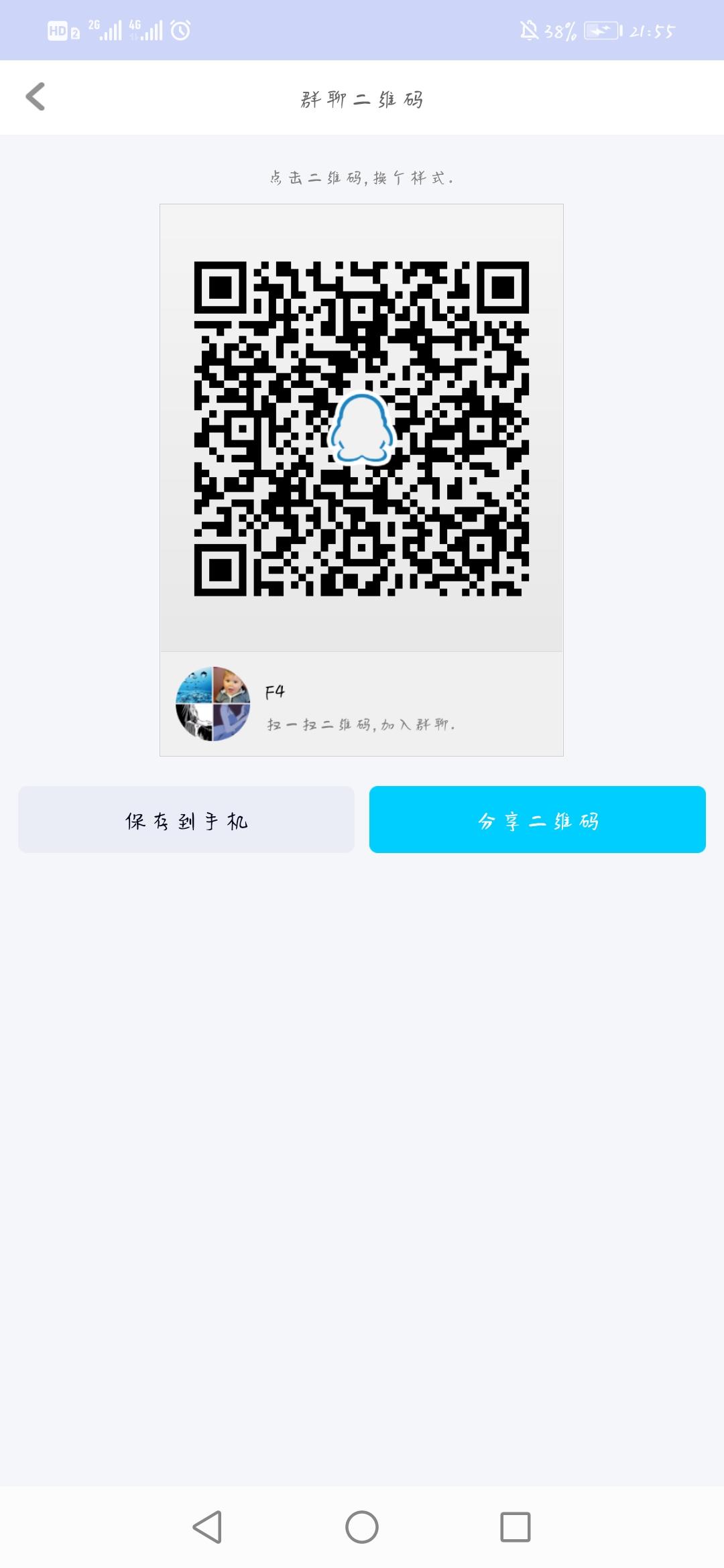Save the QR code with 保存到手机
Screen dimensions: 724x1568
click(x=186, y=820)
